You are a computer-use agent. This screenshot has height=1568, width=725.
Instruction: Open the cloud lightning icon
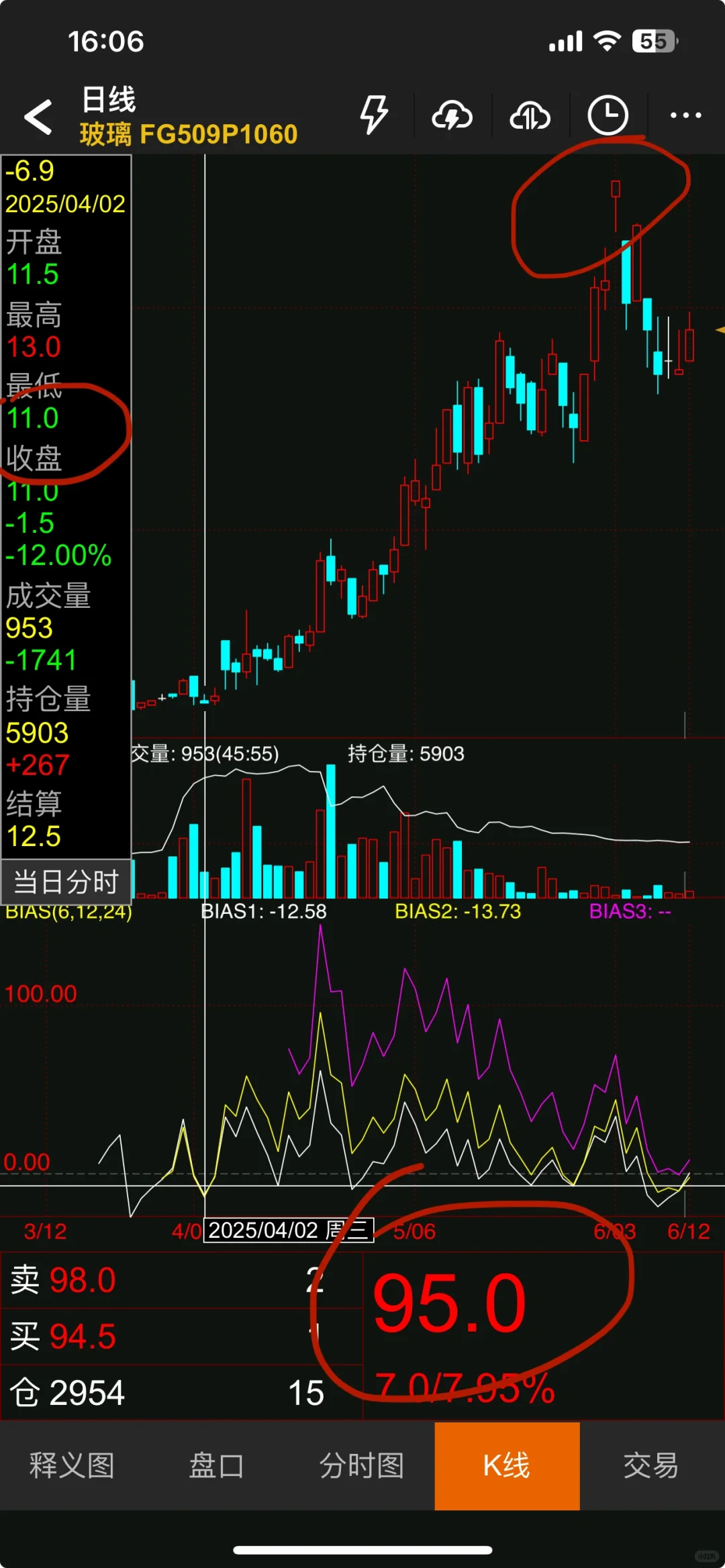(452, 115)
